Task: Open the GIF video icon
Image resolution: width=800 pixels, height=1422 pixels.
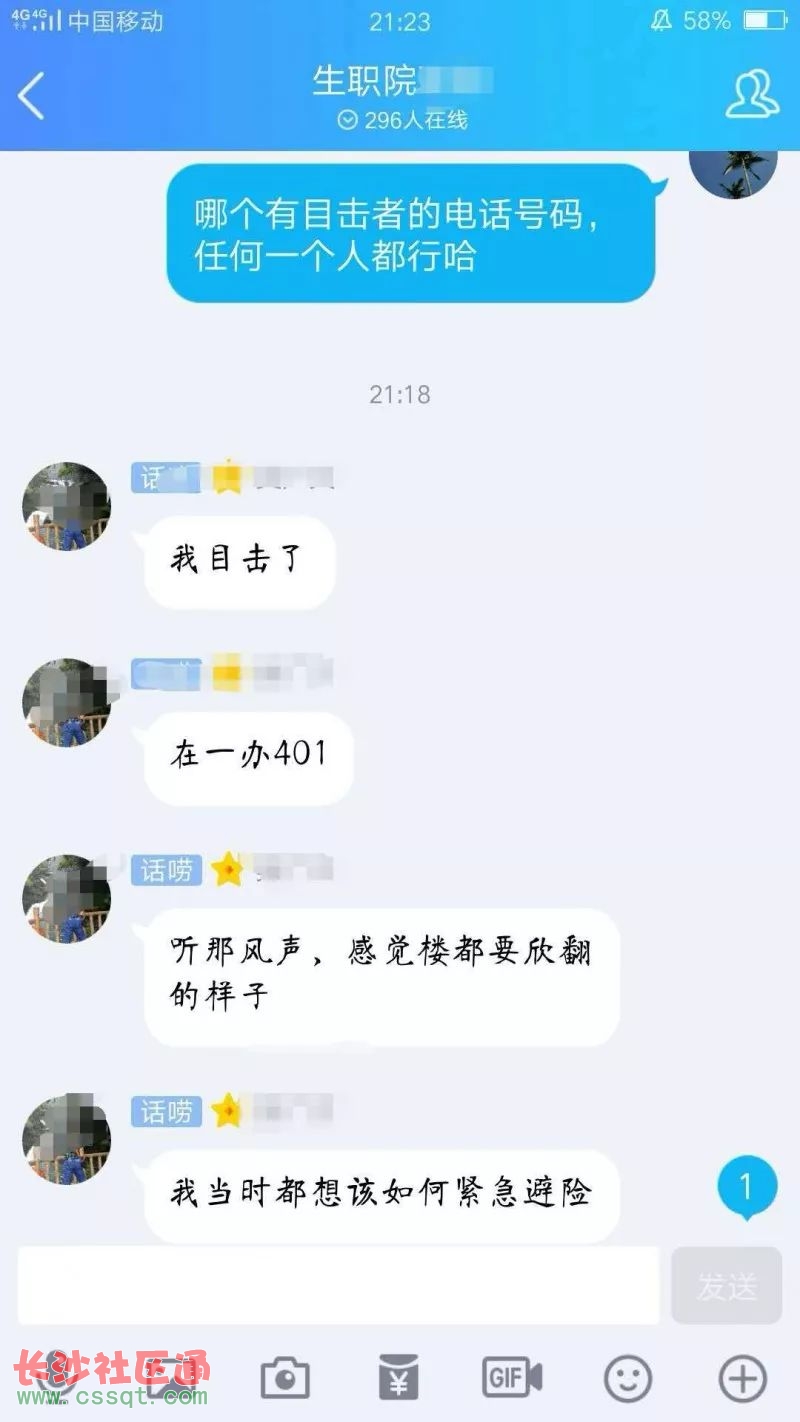Action: (x=511, y=1378)
